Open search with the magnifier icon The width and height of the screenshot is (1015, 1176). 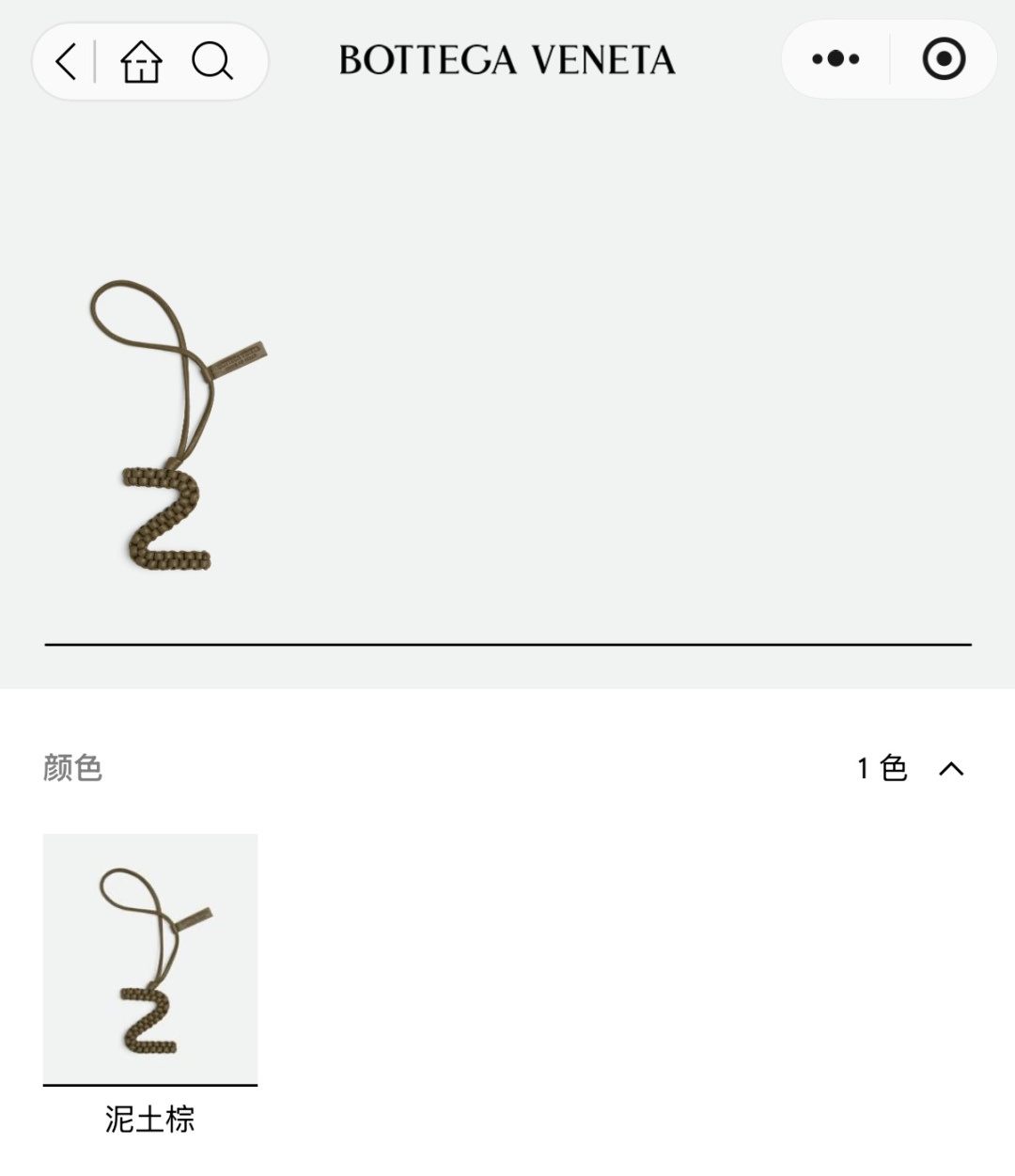(x=212, y=62)
